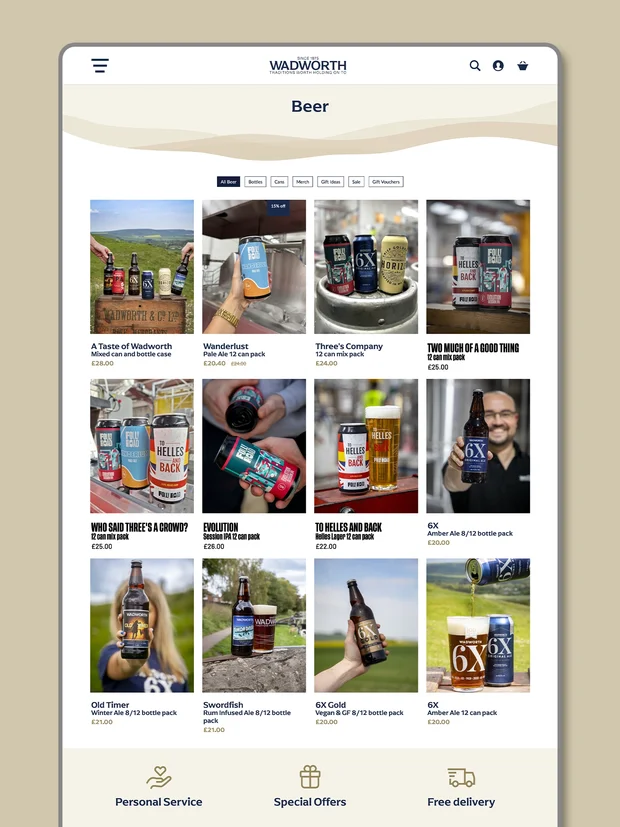The height and width of the screenshot is (827, 620).
Task: Open To Helles and Back lager
Action: click(x=366, y=446)
